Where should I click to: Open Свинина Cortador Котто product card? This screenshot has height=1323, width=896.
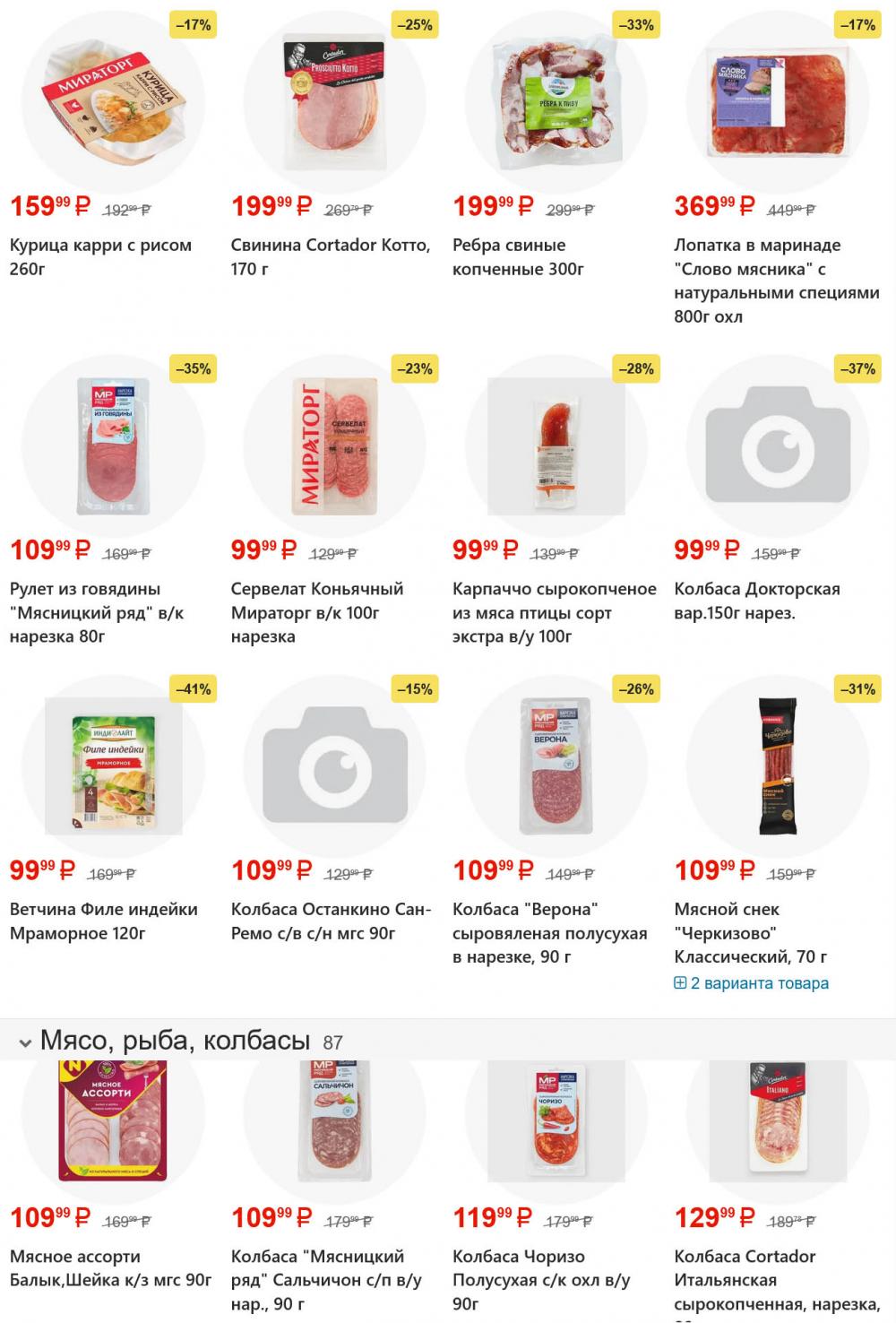331,256
